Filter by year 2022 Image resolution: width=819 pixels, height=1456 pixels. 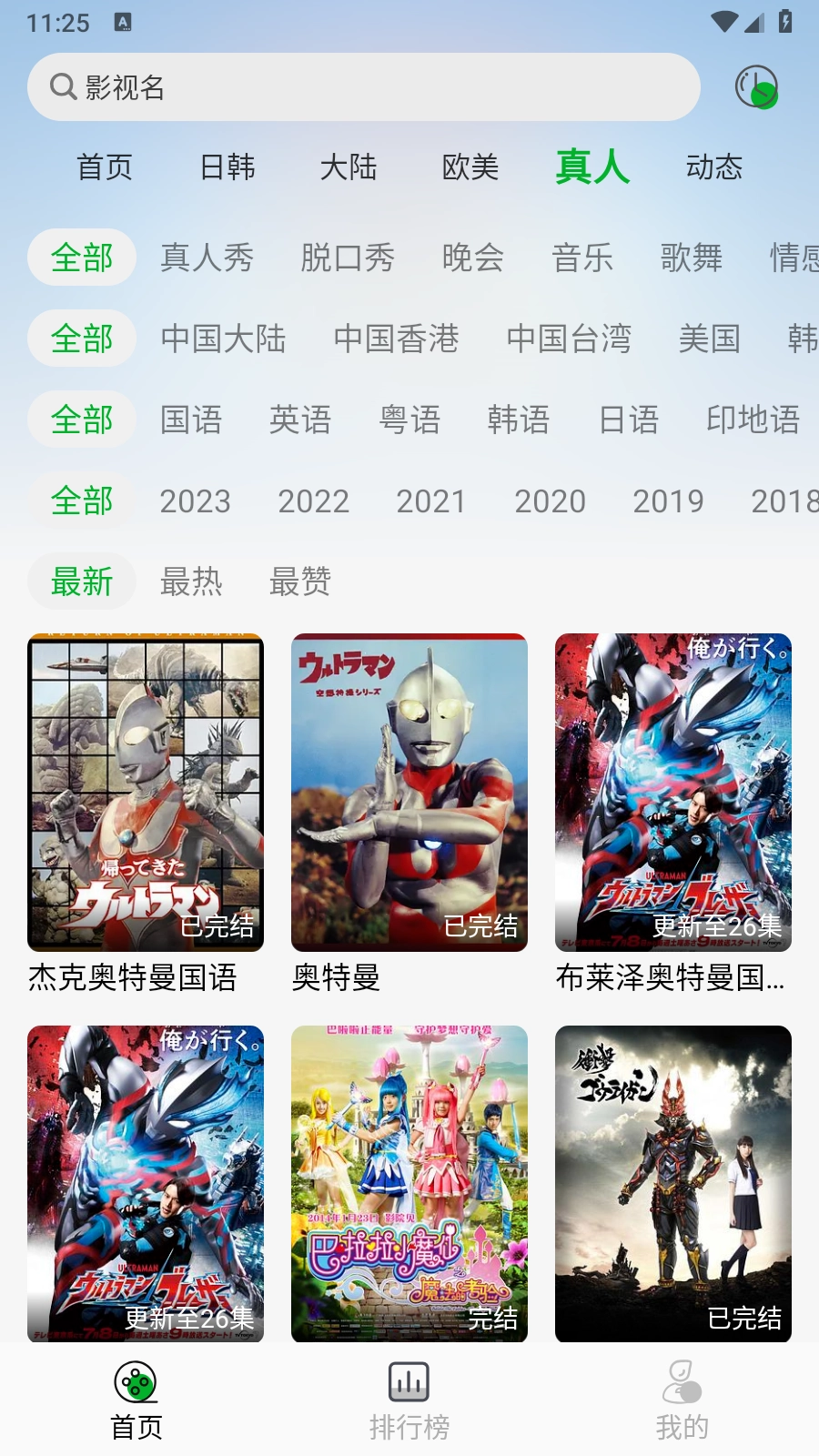[x=314, y=501]
